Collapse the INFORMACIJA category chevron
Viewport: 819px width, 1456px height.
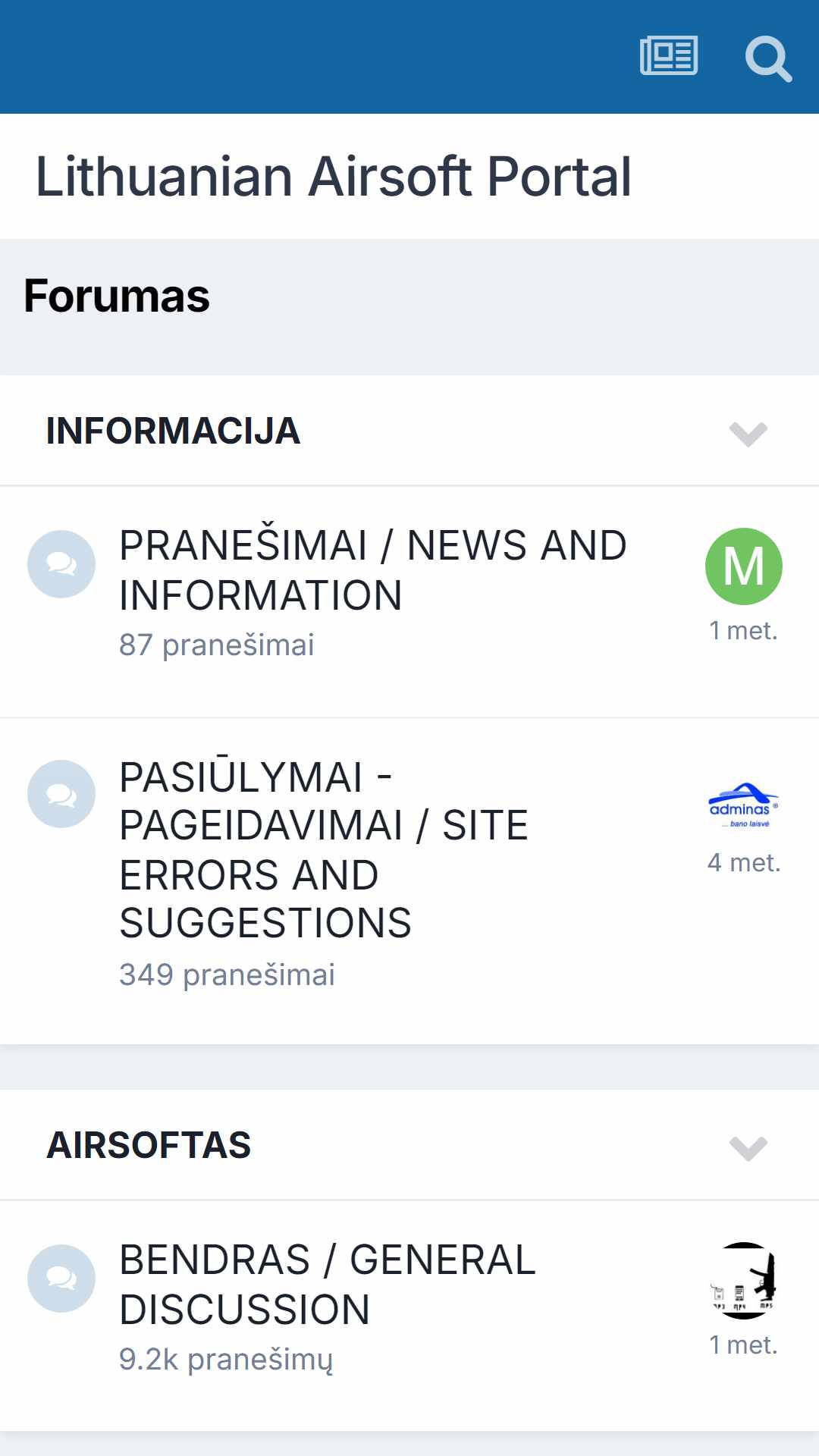point(748,434)
